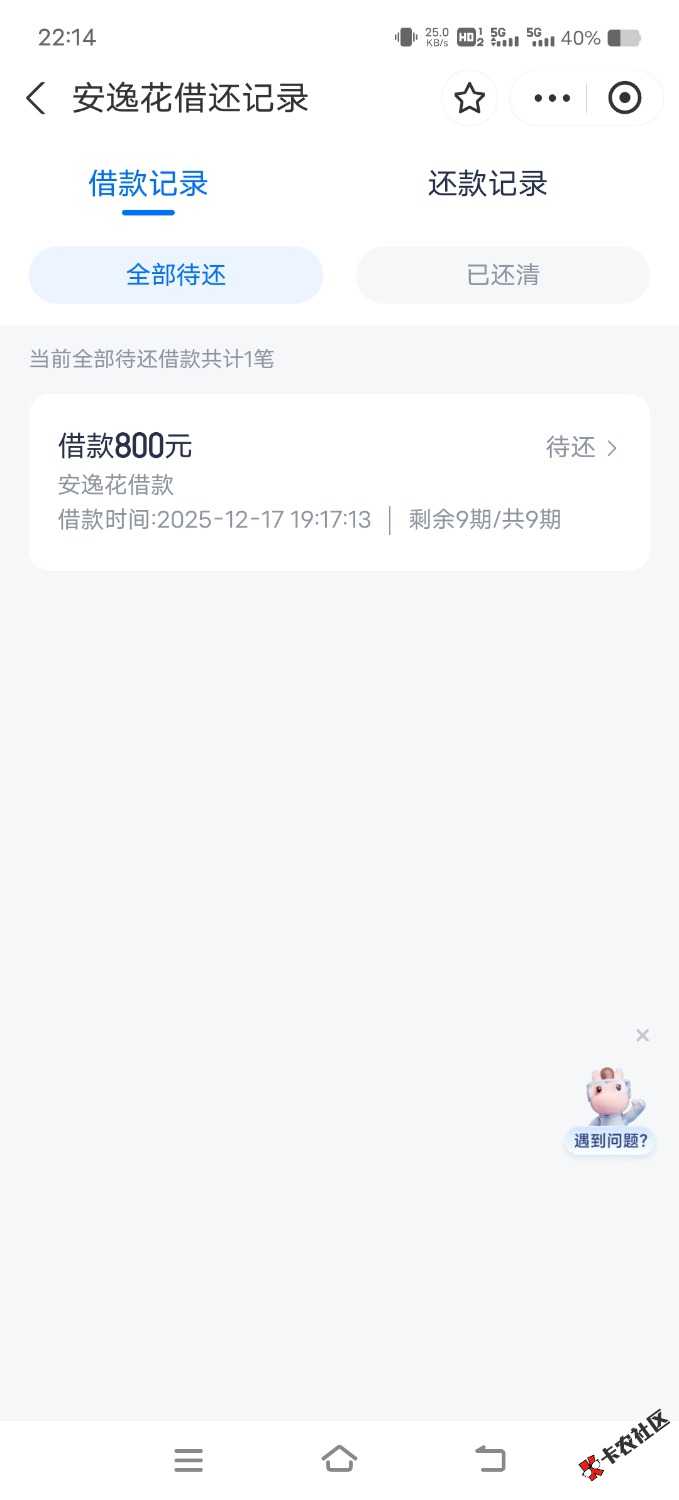Go back from 安逸花借还记录 page
This screenshot has height=1500, width=679.
click(x=36, y=98)
